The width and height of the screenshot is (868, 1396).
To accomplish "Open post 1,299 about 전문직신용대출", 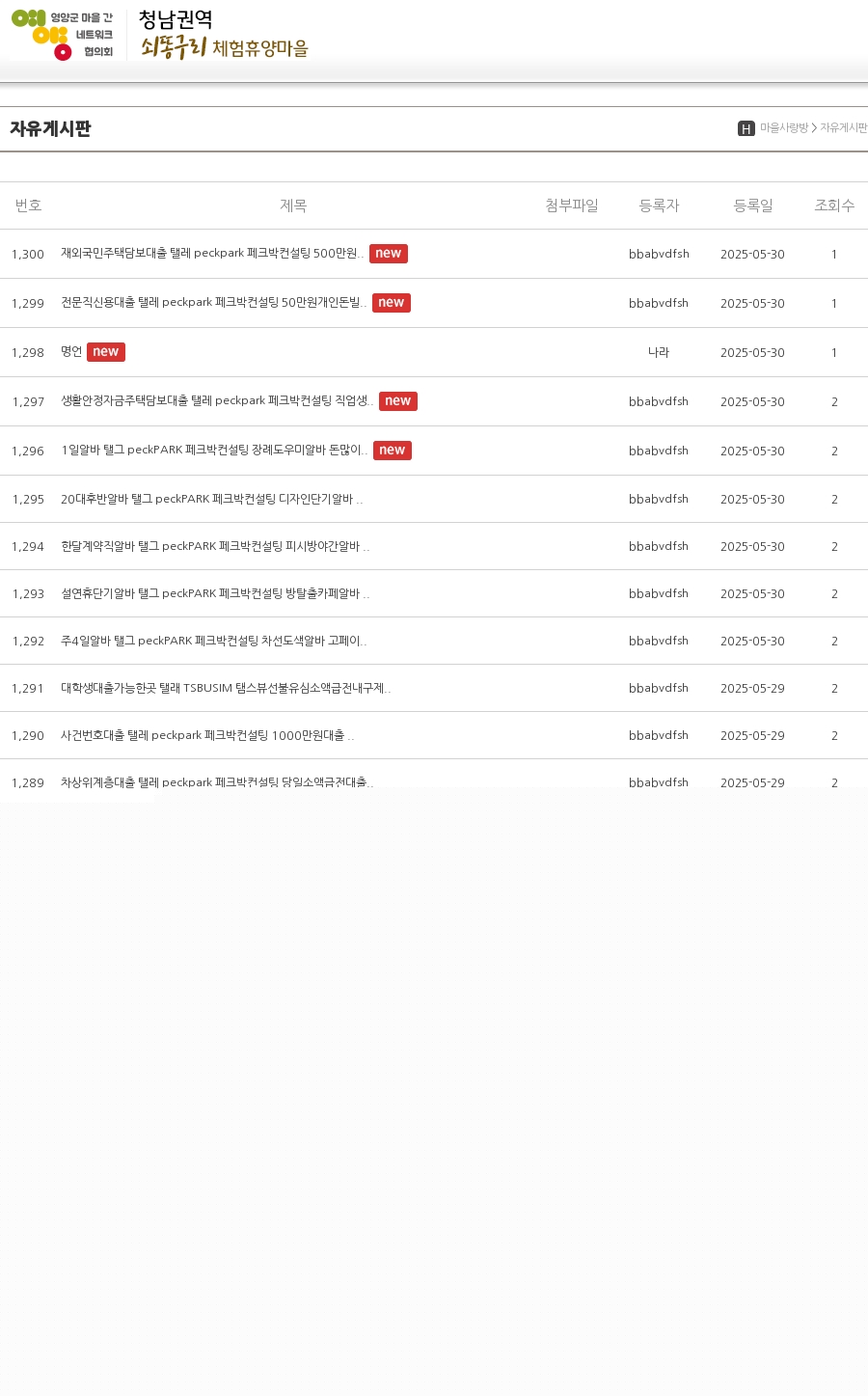I will coord(214,303).
